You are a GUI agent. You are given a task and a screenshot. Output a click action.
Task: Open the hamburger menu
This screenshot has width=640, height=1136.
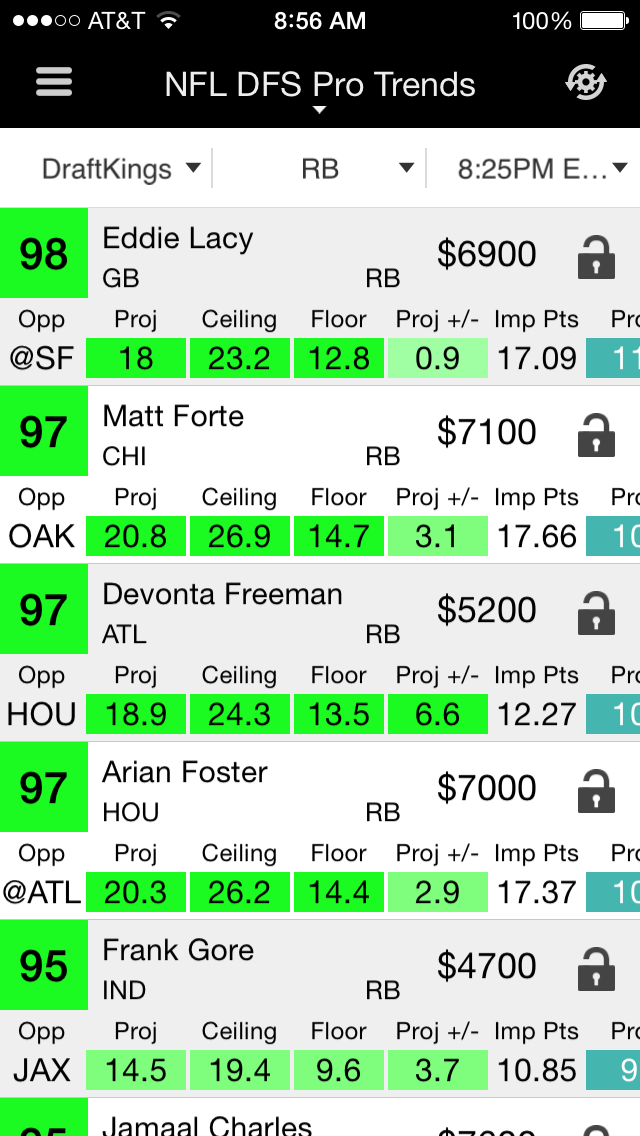[x=54, y=82]
